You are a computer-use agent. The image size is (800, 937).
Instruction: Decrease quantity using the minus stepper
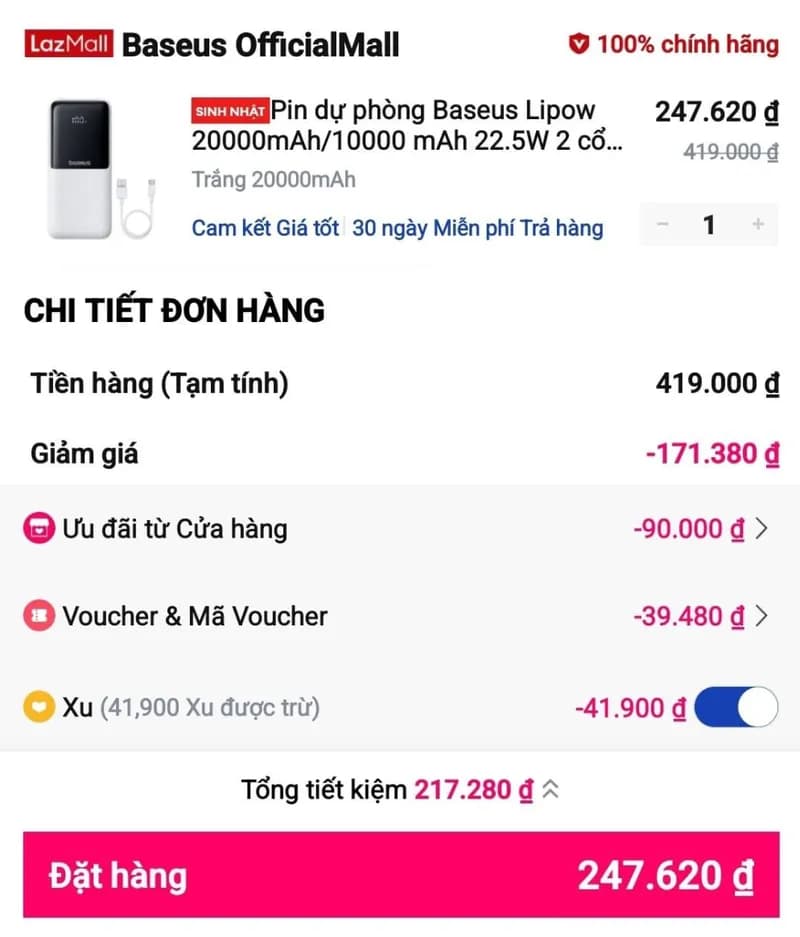(661, 225)
